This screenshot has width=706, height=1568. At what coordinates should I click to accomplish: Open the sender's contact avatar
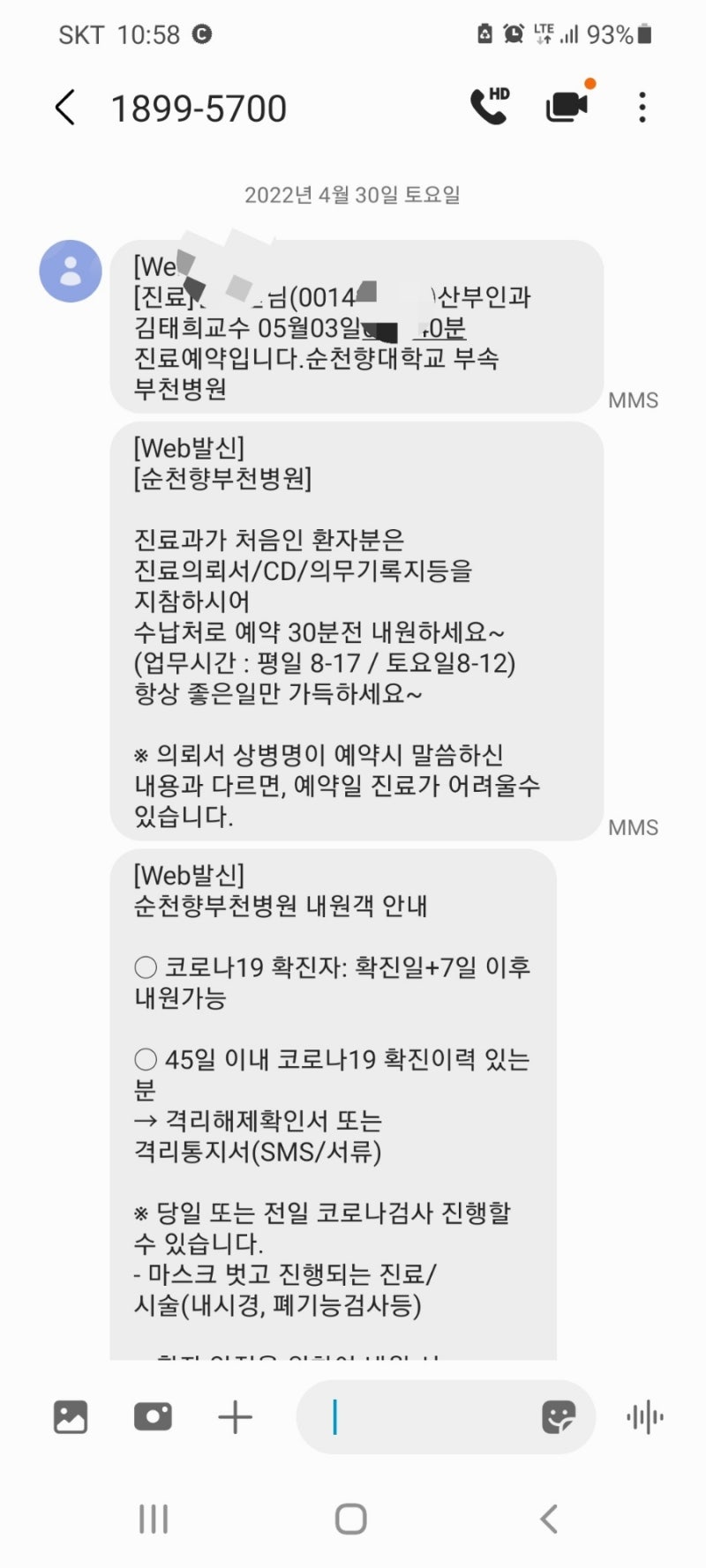[71, 271]
